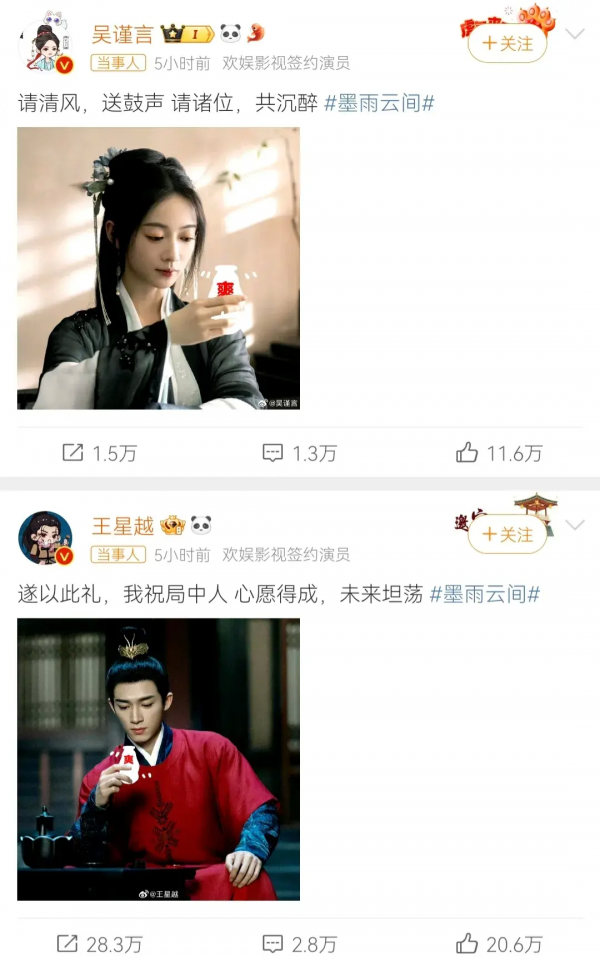This screenshot has height=957, width=600.
Task: Tap the username 吴谨言
Action: pos(122,35)
